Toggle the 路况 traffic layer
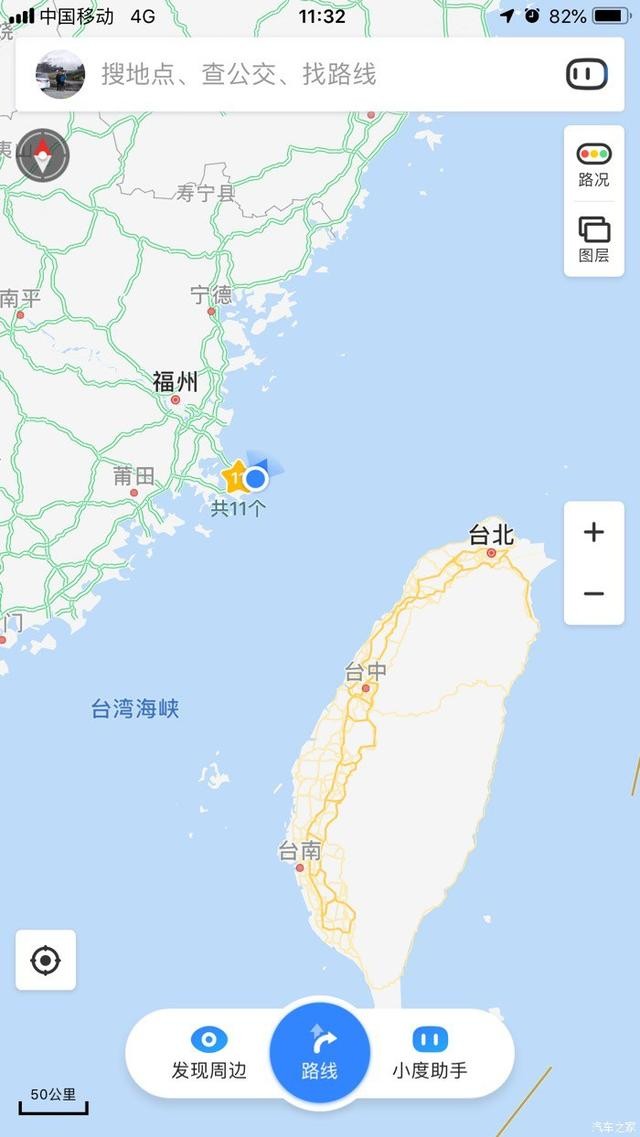Screen dimensions: 640x1137 [594, 165]
